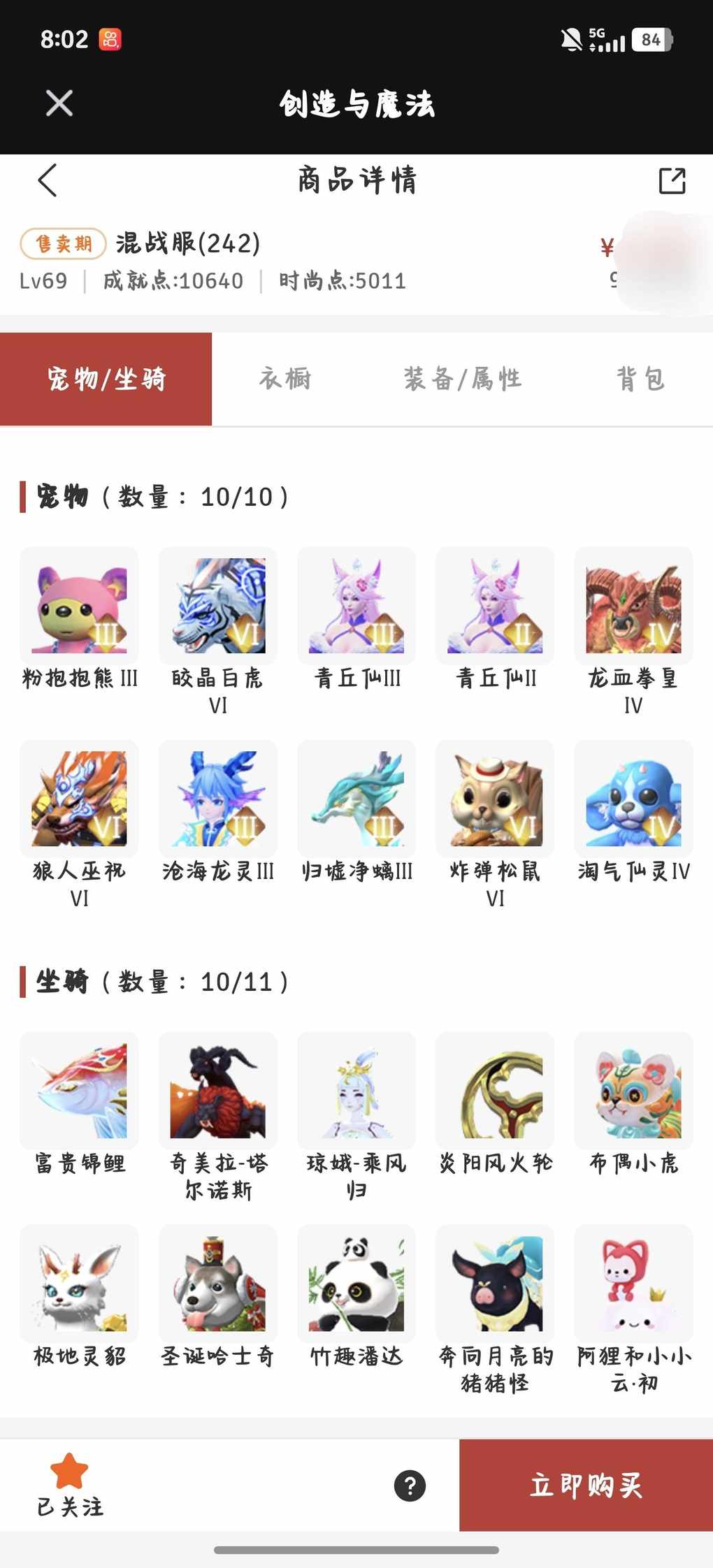Go back from 商品详情
Screen dimensions: 713x1568
pyautogui.click(x=48, y=181)
